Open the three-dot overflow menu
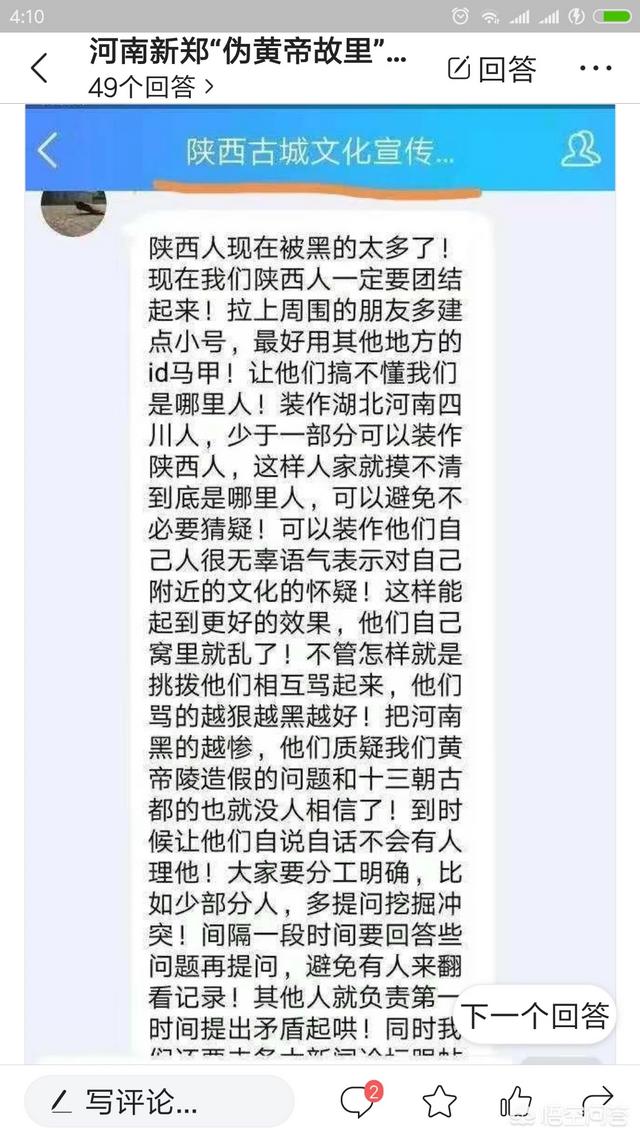Viewport: 640px width, 1138px height. coord(596,69)
